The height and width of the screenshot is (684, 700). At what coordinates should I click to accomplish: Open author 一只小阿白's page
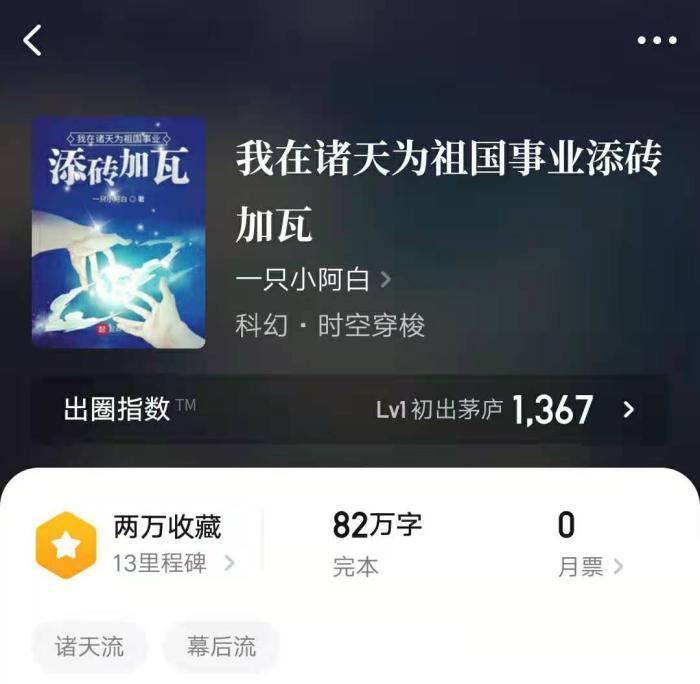[x=312, y=279]
